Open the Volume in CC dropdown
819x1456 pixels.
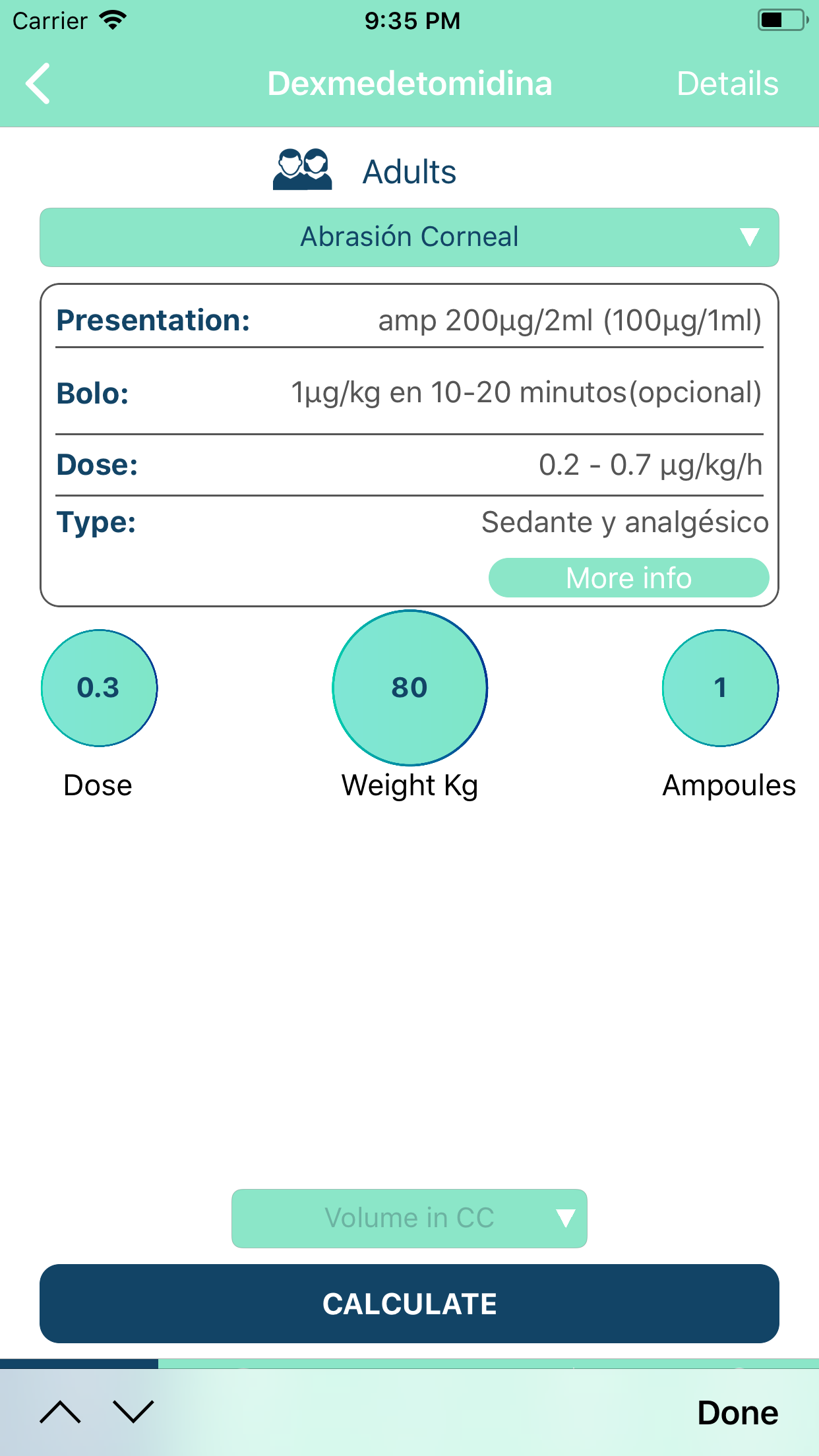409,1218
